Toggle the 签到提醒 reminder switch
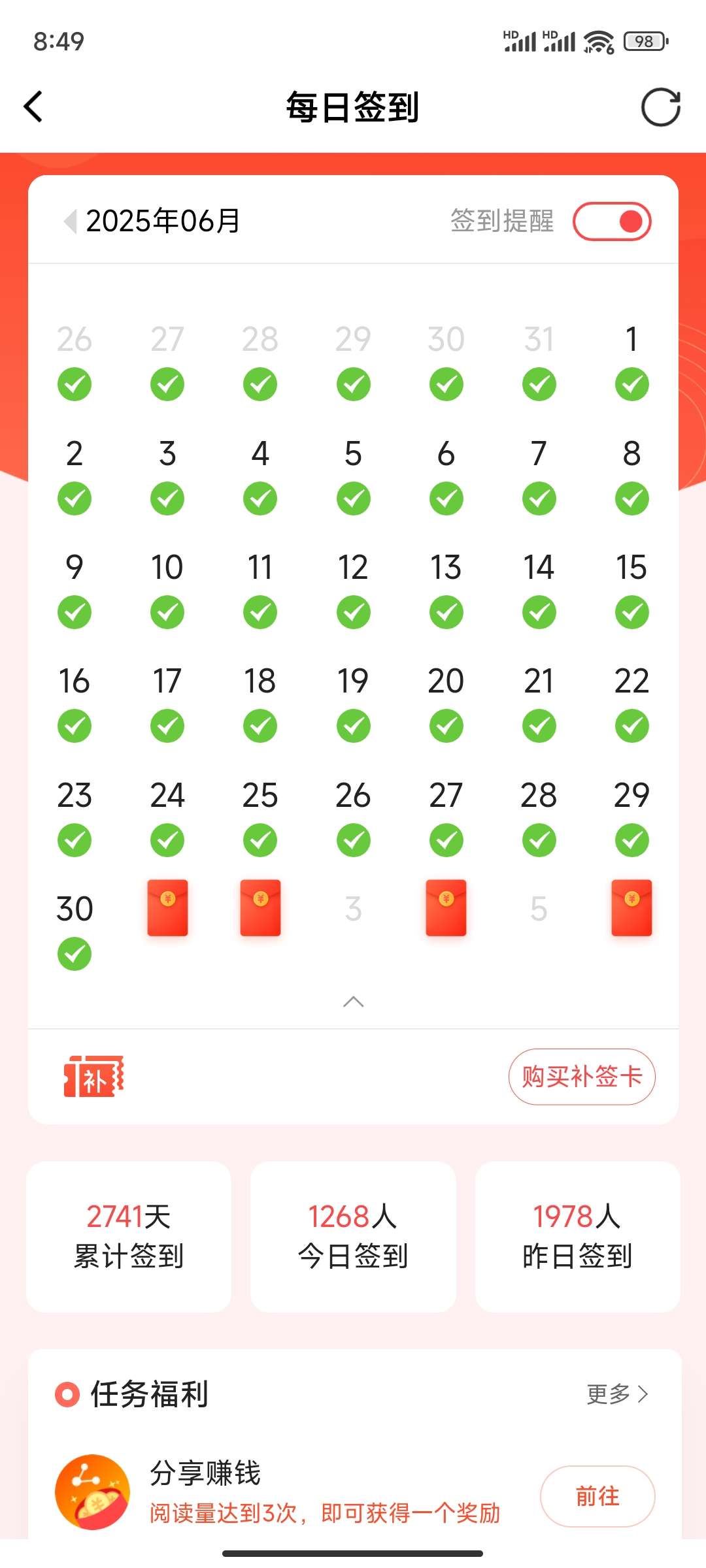The image size is (706, 1568). (x=612, y=221)
